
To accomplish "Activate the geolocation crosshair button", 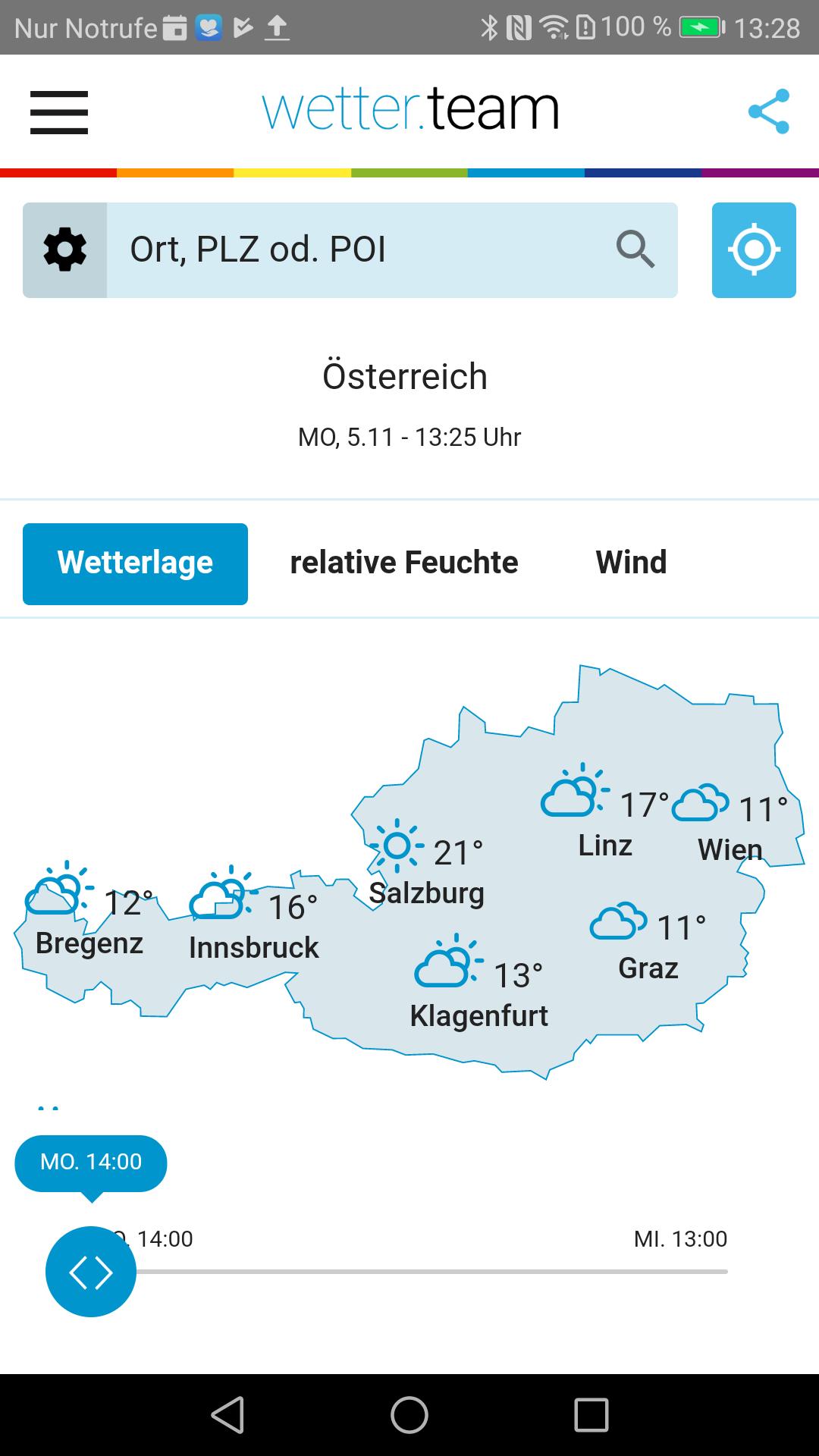I will [x=754, y=248].
